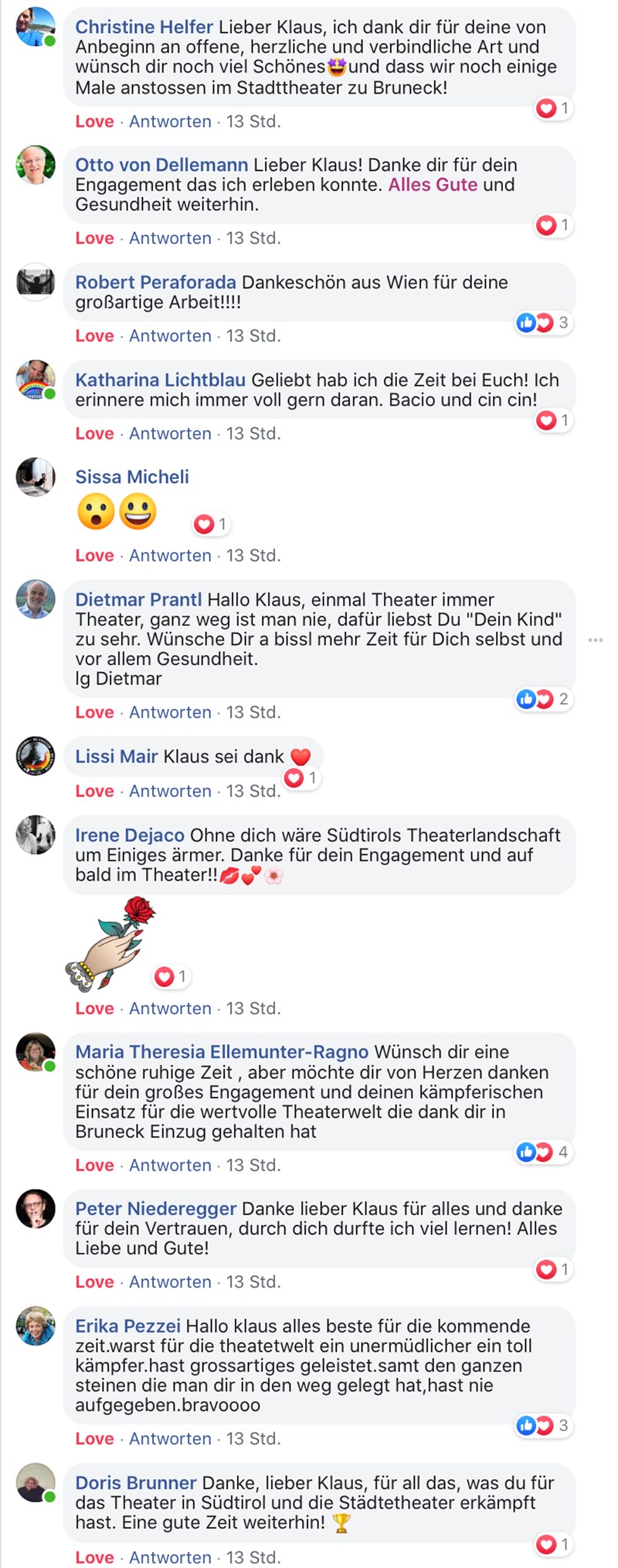
Task: Toggle Love on Otto von Dellemann's comment
Action: point(94,238)
